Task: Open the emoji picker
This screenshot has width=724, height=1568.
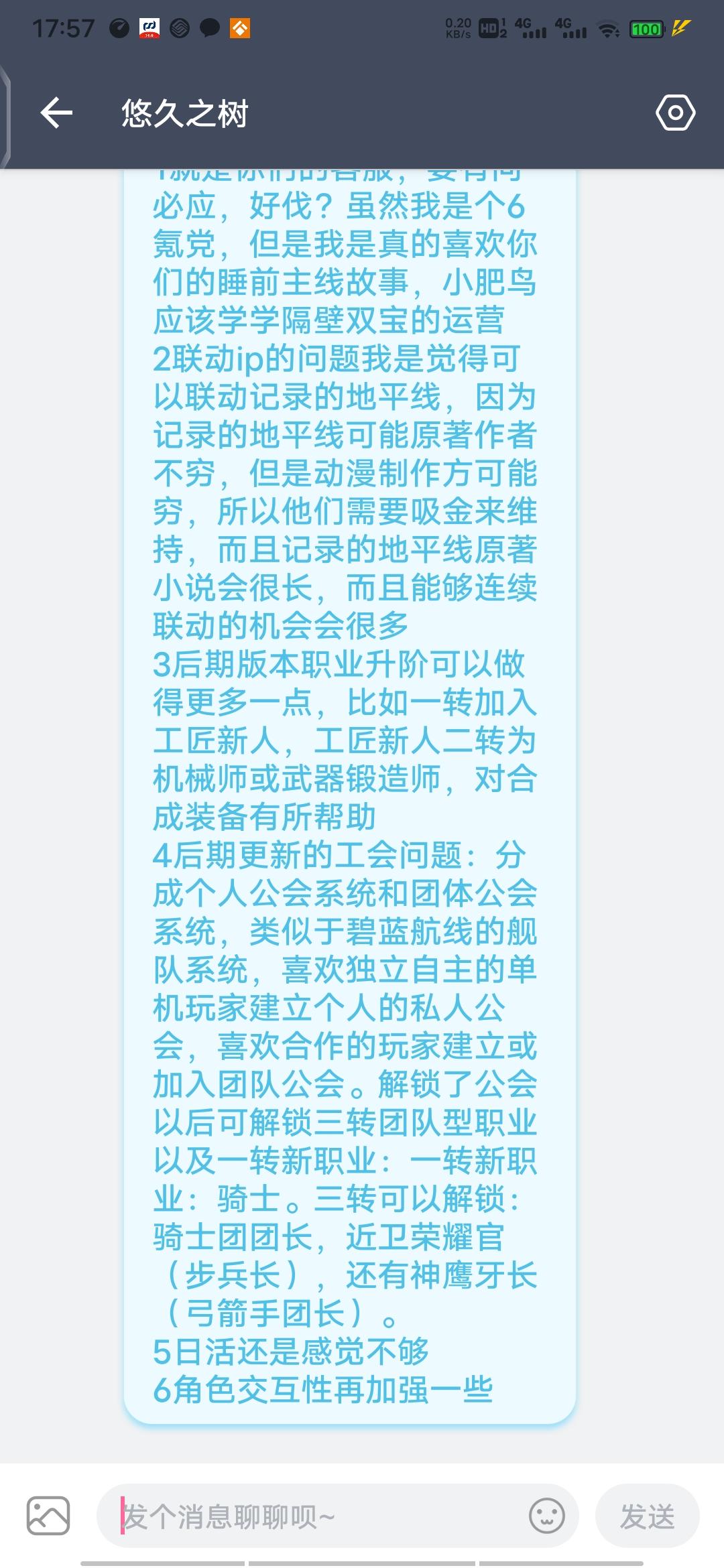Action: click(x=547, y=1516)
